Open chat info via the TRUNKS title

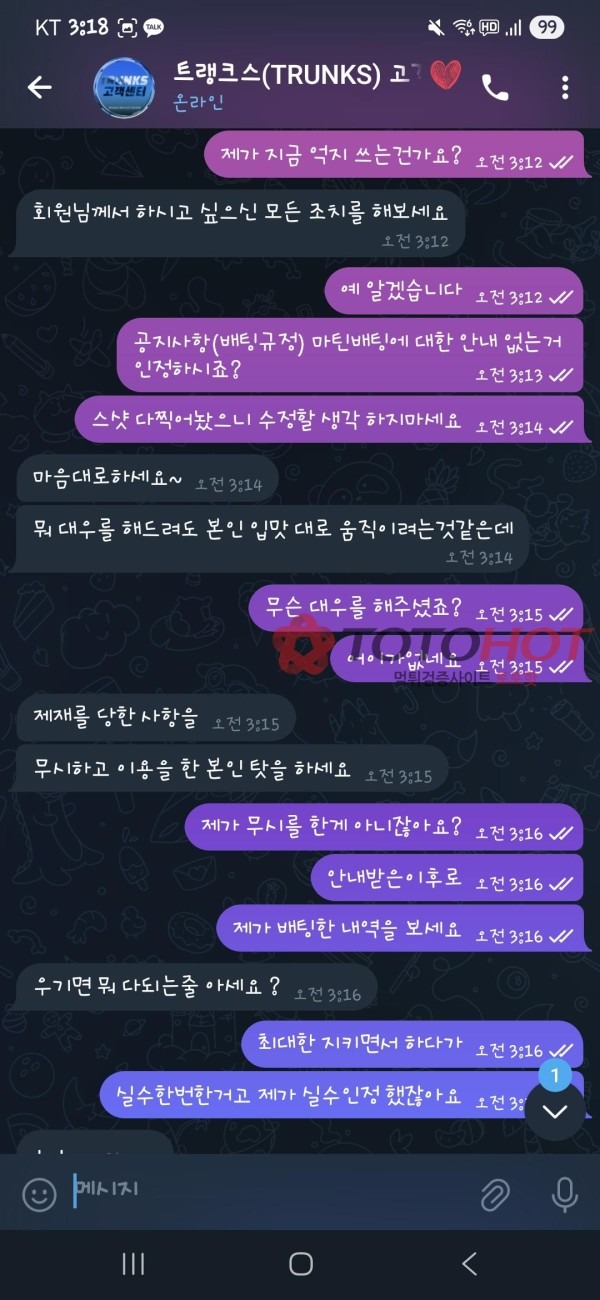coord(300,75)
